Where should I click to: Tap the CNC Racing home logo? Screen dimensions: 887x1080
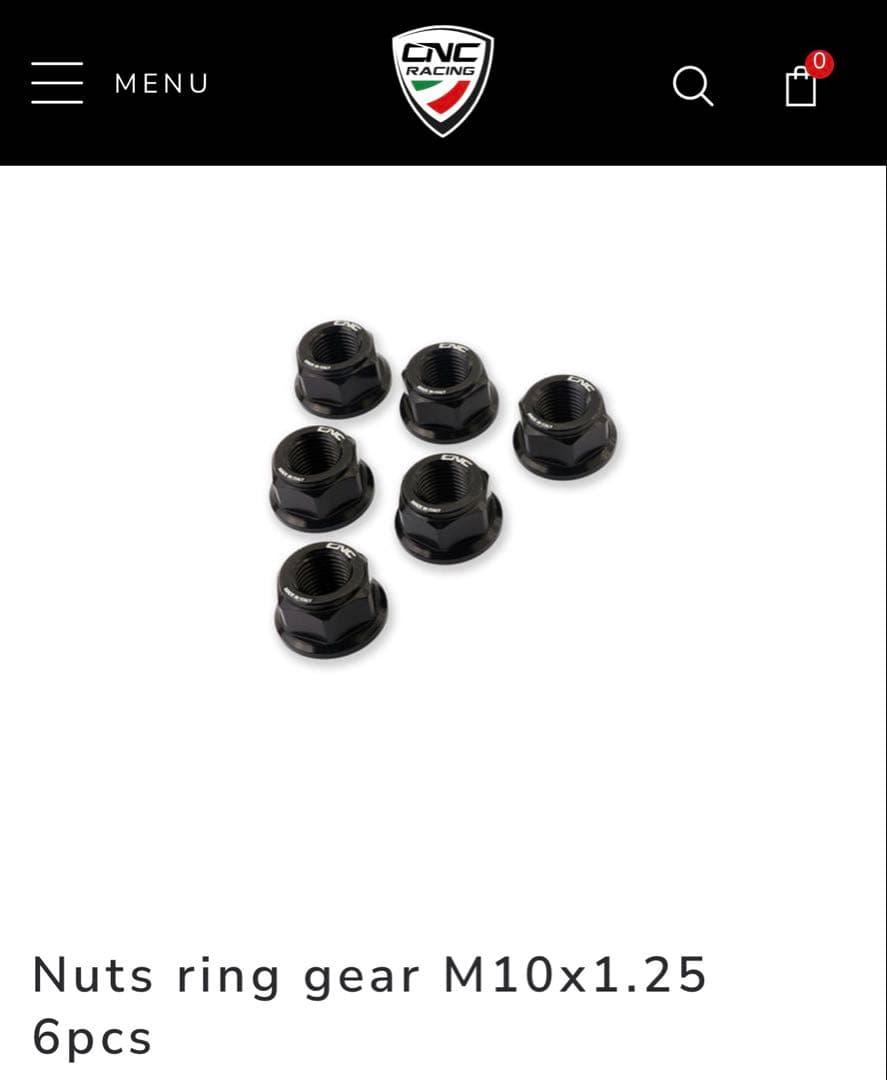pos(442,81)
